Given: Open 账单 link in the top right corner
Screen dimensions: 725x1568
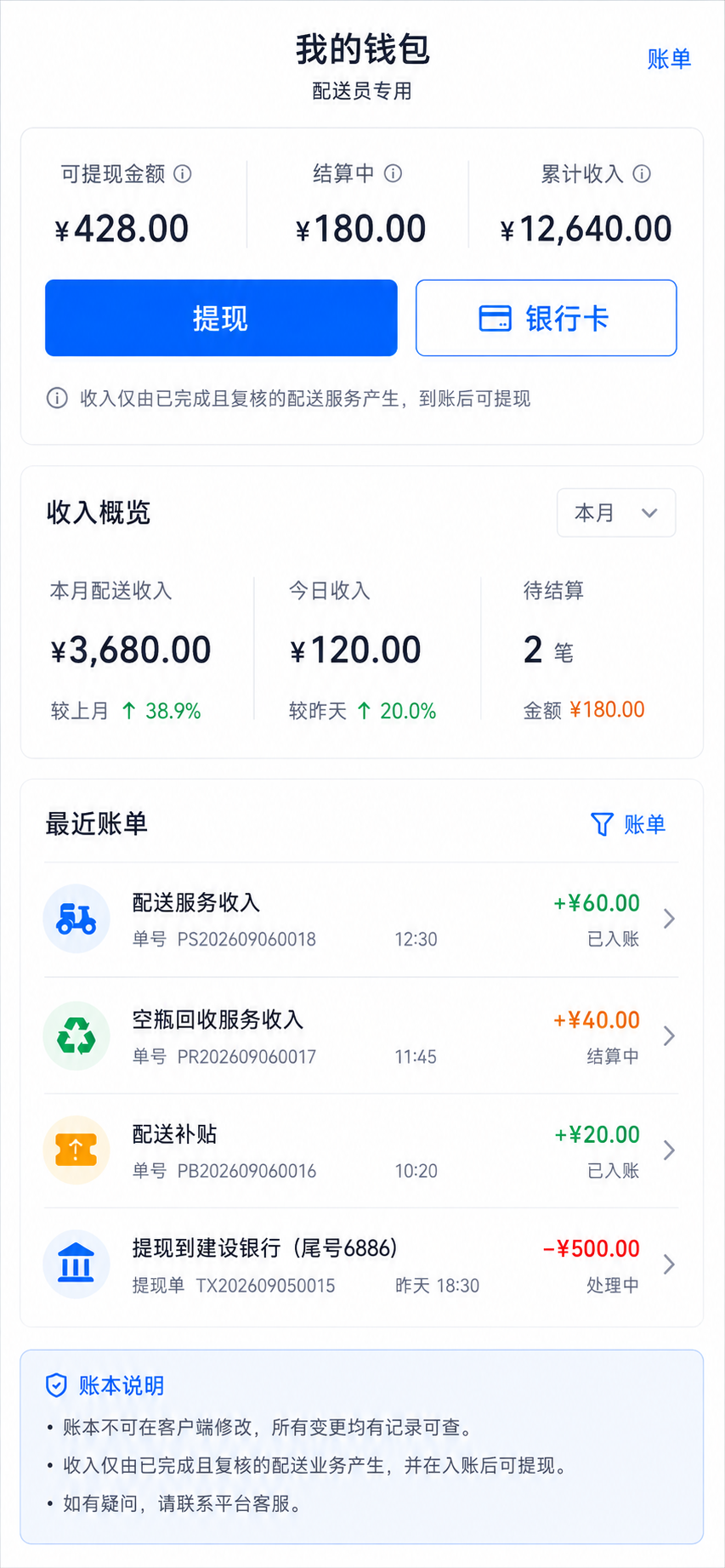Looking at the screenshot, I should click(669, 59).
